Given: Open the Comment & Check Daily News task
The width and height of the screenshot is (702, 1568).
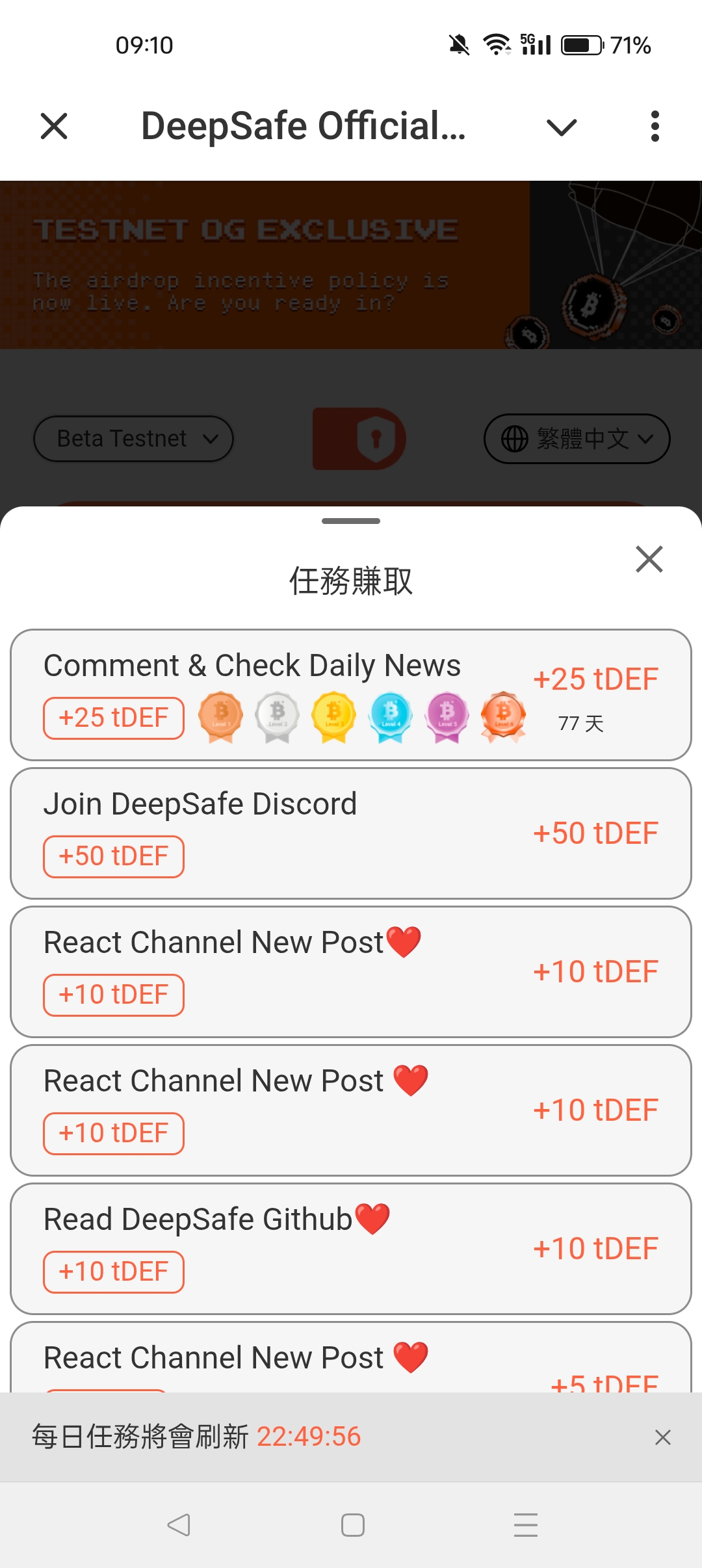Looking at the screenshot, I should tap(351, 694).
